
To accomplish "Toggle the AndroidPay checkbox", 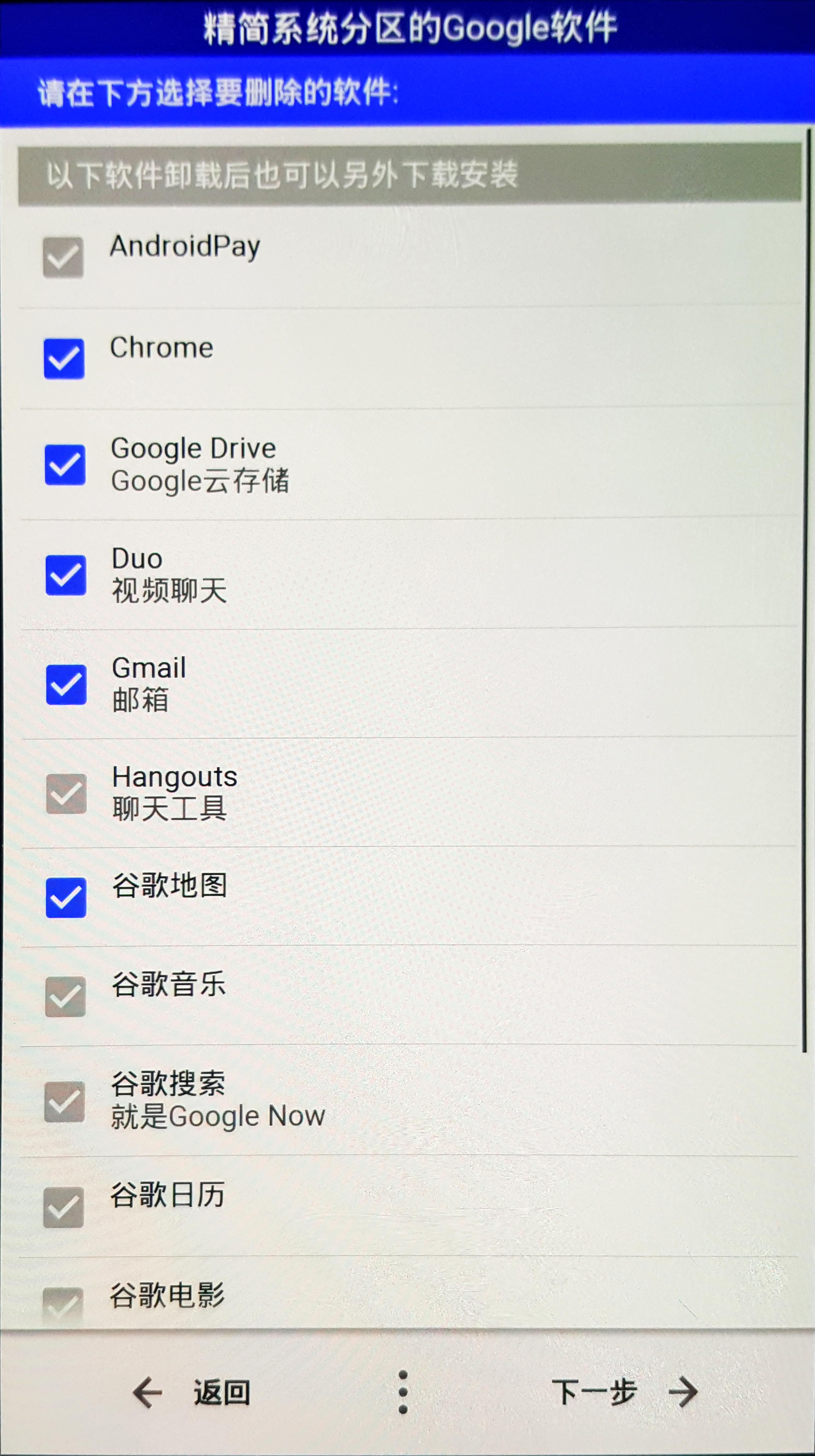I will point(63,257).
